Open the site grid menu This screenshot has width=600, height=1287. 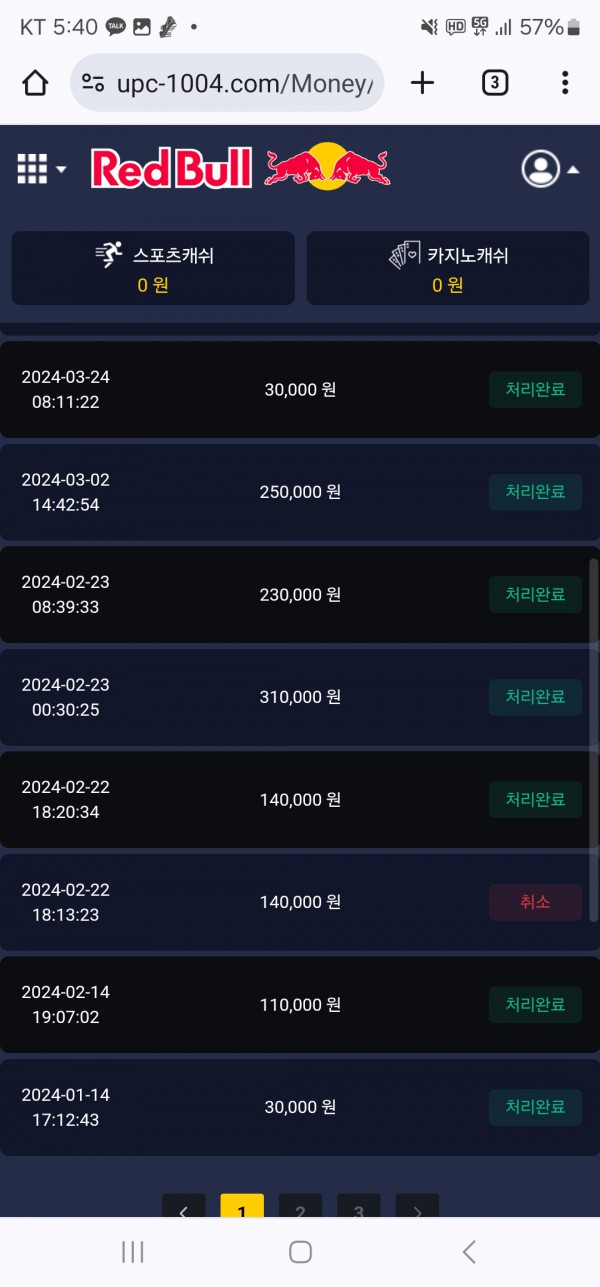tap(40, 169)
